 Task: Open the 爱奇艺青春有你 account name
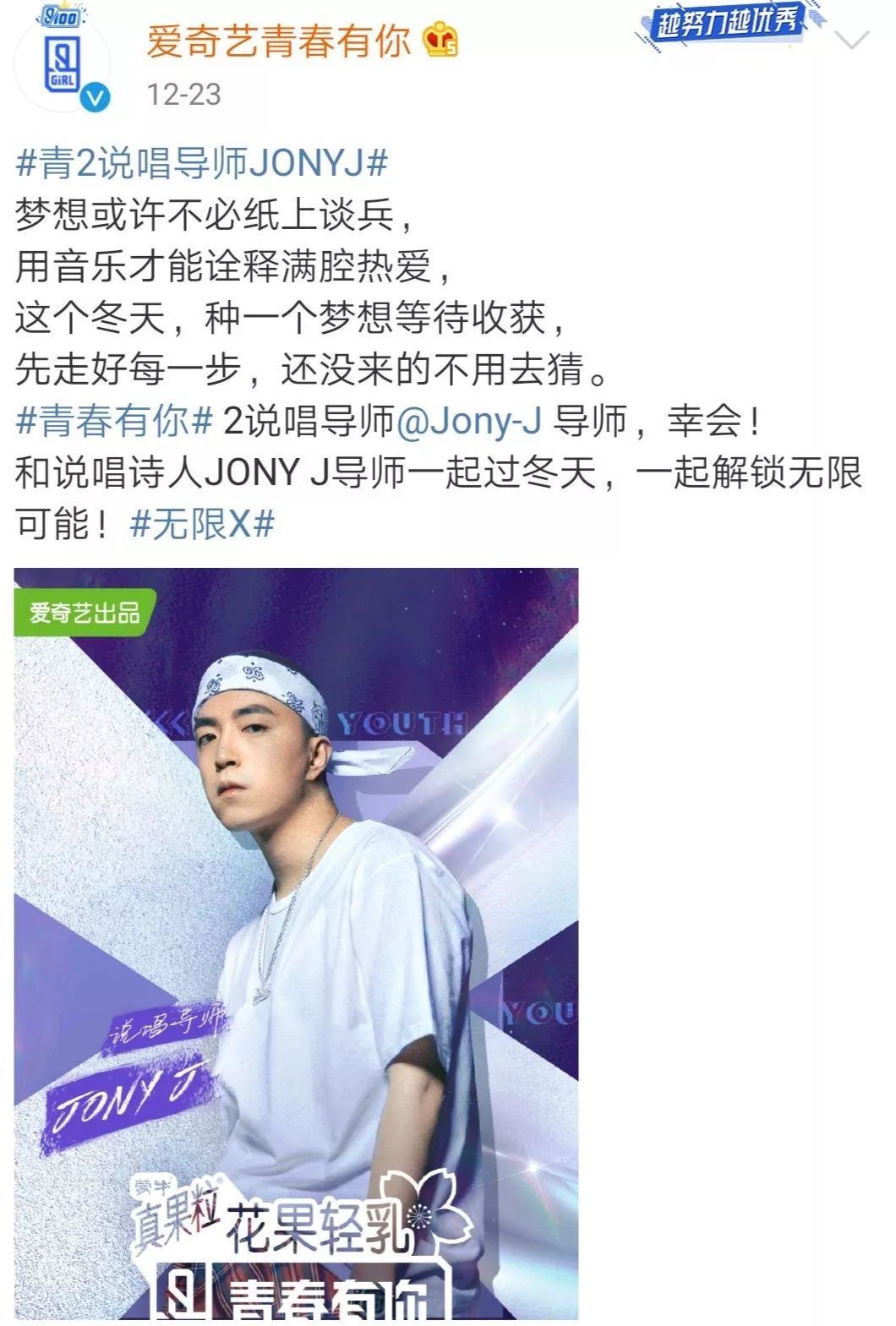tap(280, 41)
